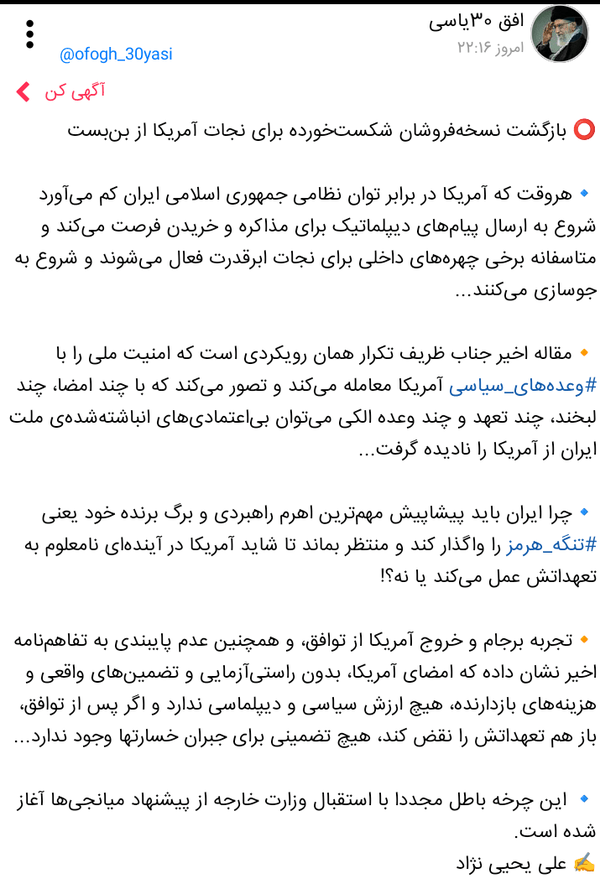Open the three-dot overflow menu
Screen dimensions: 600x884
(x=30, y=34)
